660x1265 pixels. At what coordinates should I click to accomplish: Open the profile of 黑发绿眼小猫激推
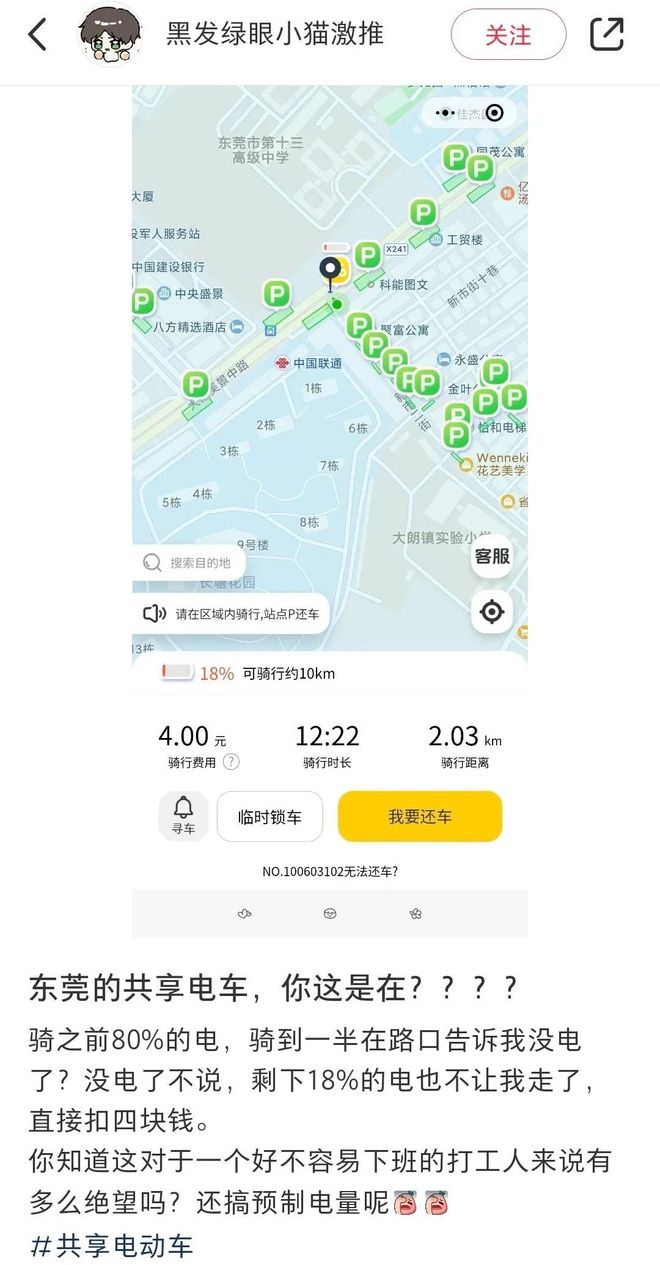pyautogui.click(x=275, y=34)
